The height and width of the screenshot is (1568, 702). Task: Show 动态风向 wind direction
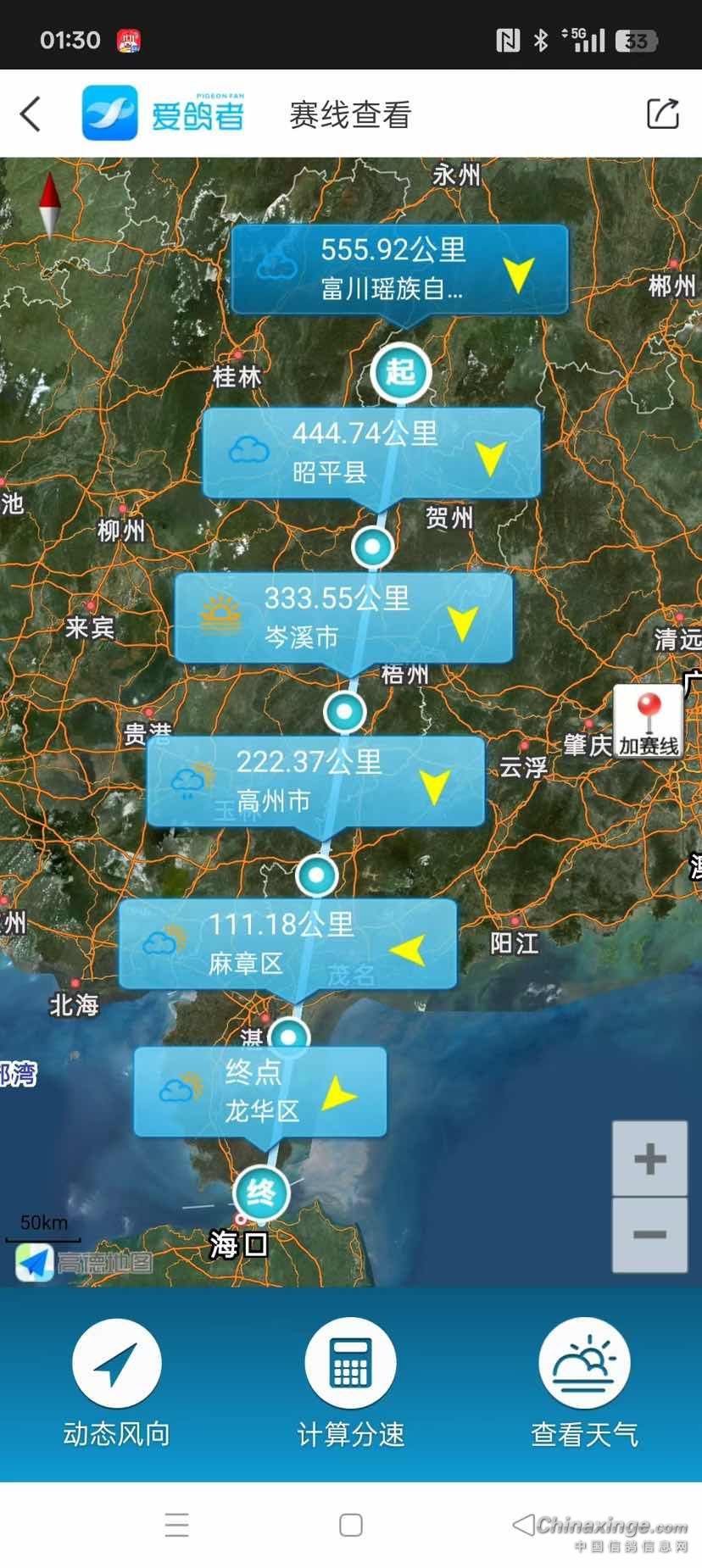pyautogui.click(x=117, y=1383)
